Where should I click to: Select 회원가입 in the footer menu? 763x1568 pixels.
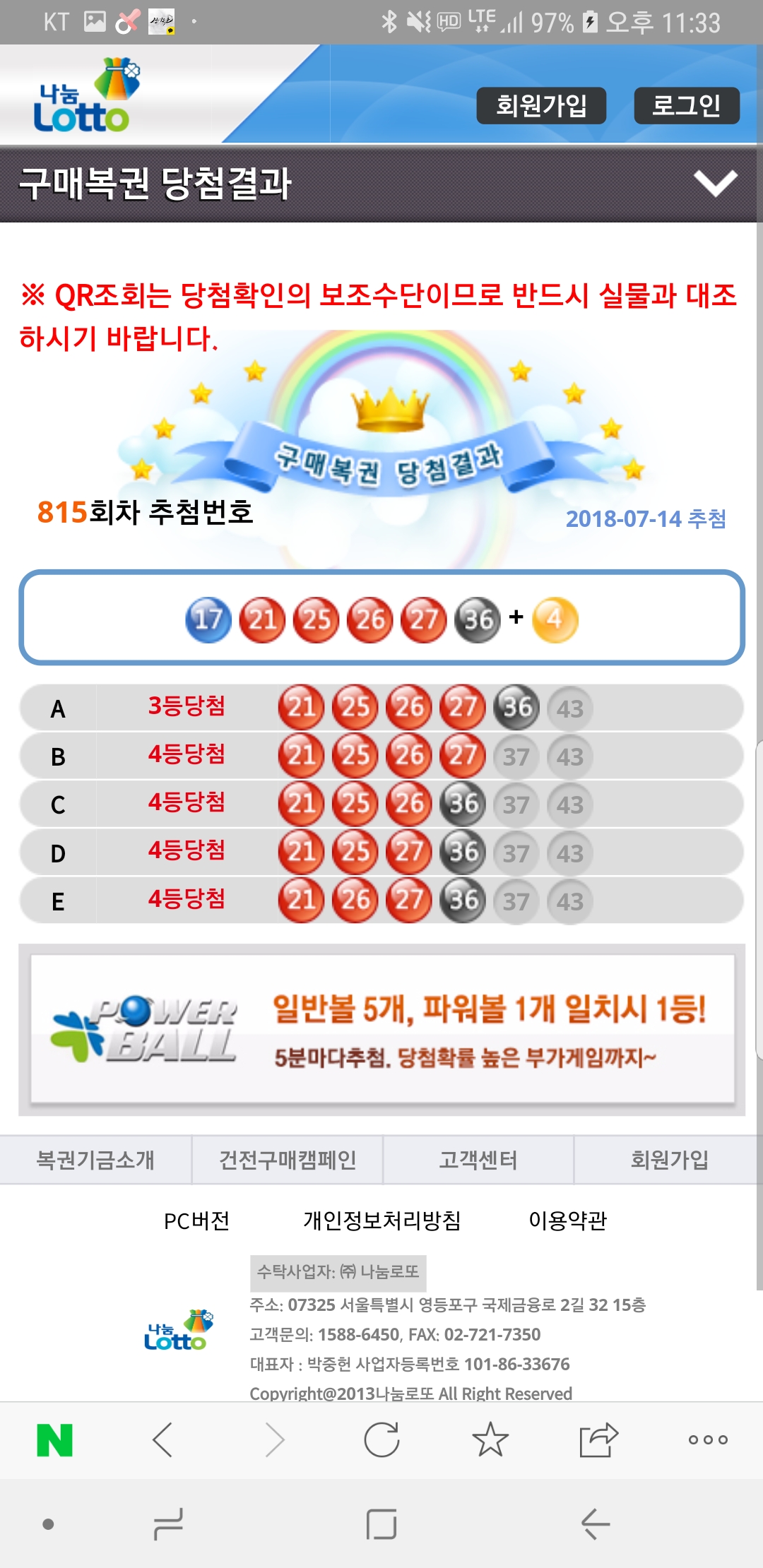(669, 1160)
